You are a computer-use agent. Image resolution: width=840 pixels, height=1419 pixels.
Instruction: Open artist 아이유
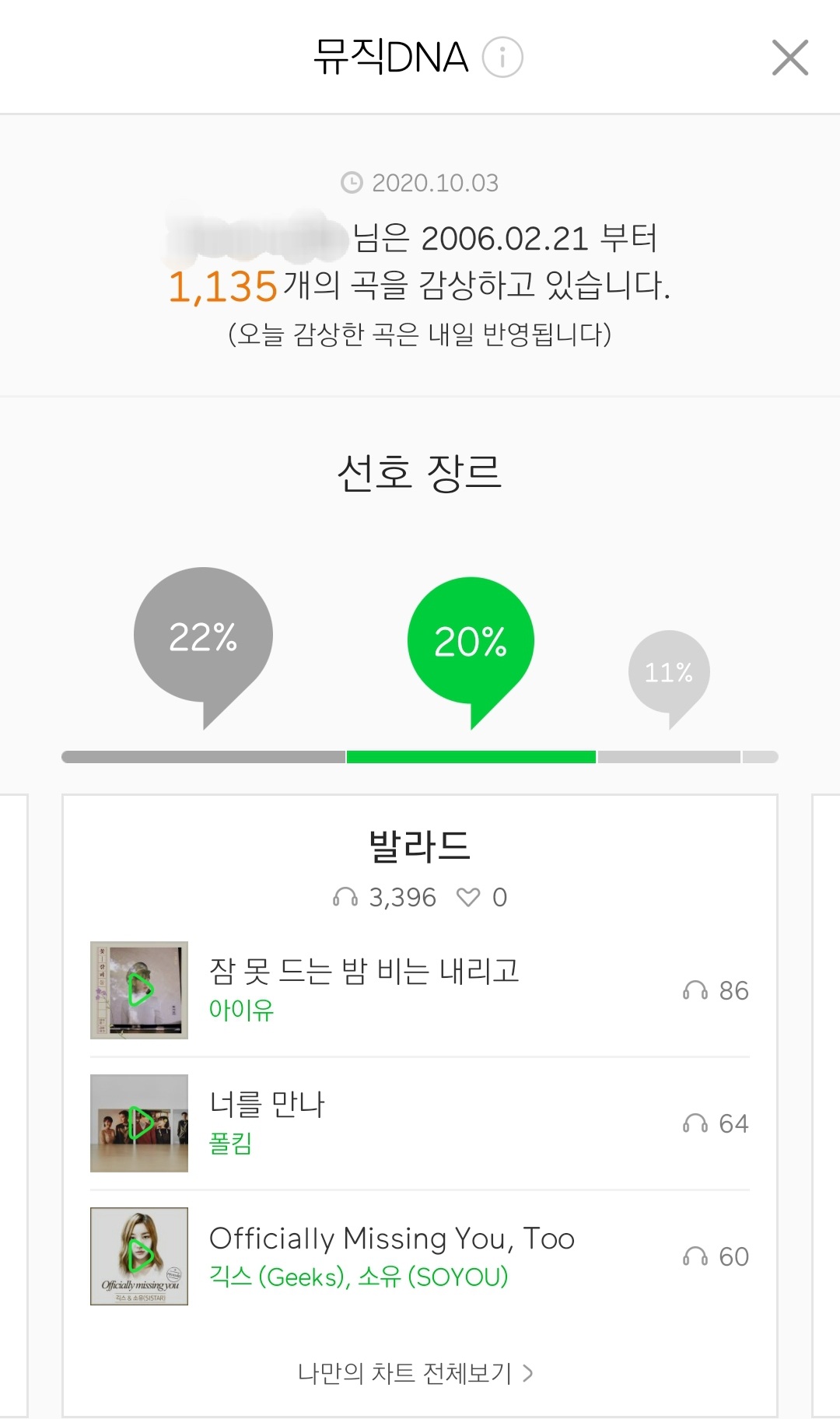coord(242,1010)
